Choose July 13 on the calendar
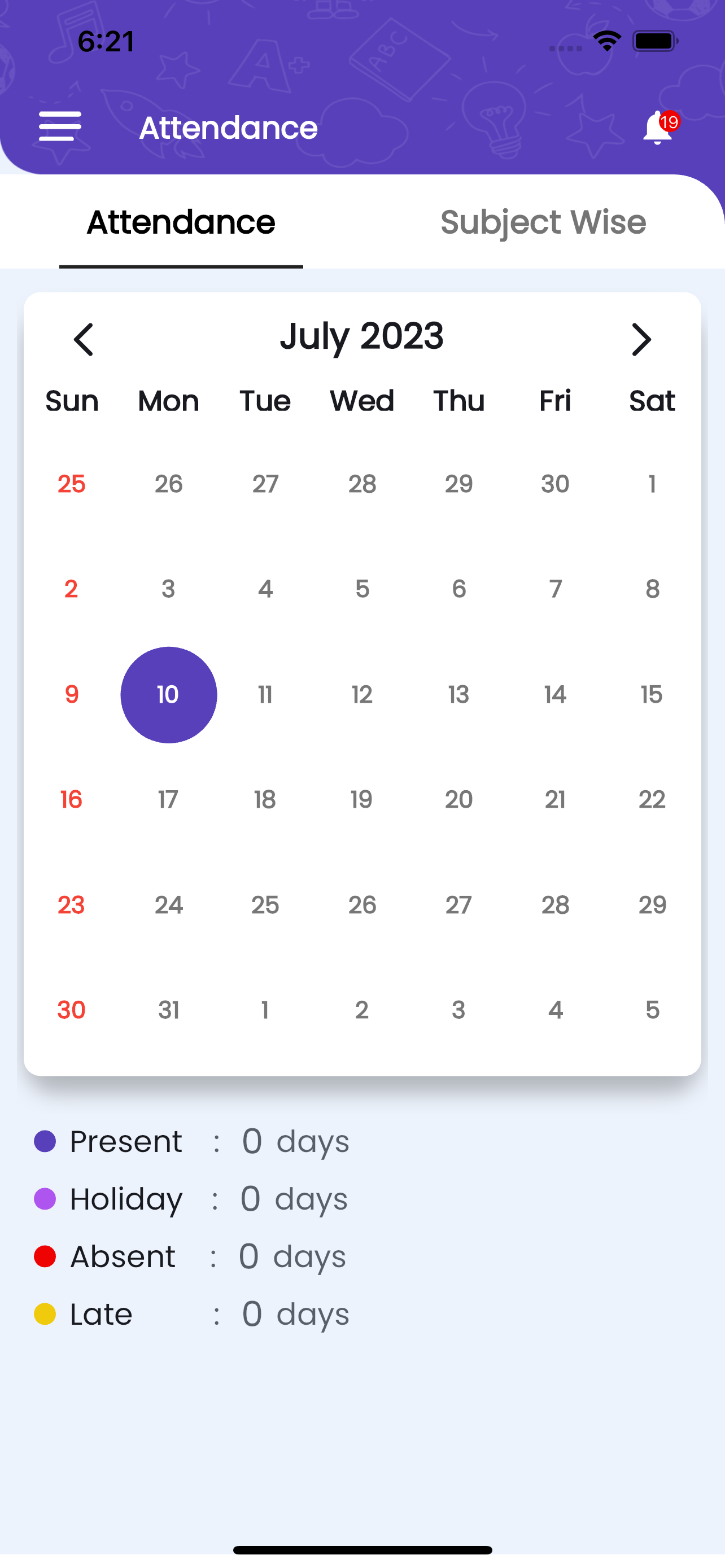The image size is (725, 1568). coord(458,694)
